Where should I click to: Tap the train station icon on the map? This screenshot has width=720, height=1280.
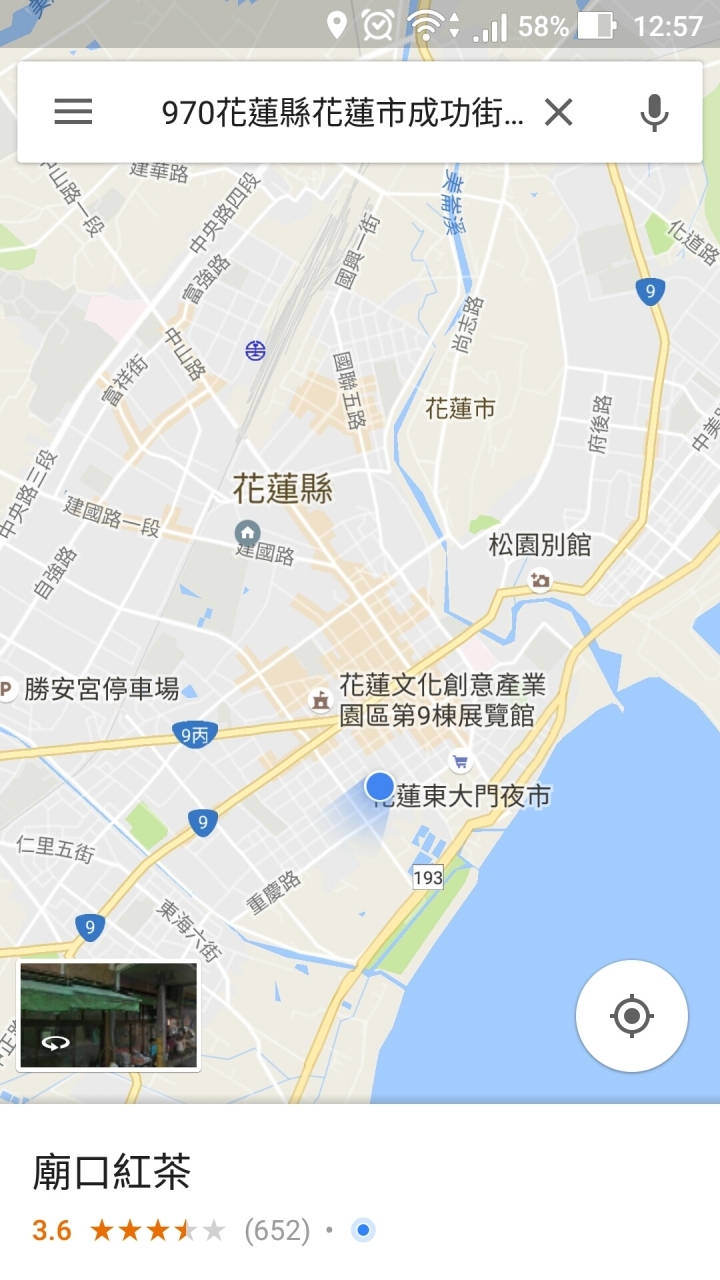(x=256, y=350)
